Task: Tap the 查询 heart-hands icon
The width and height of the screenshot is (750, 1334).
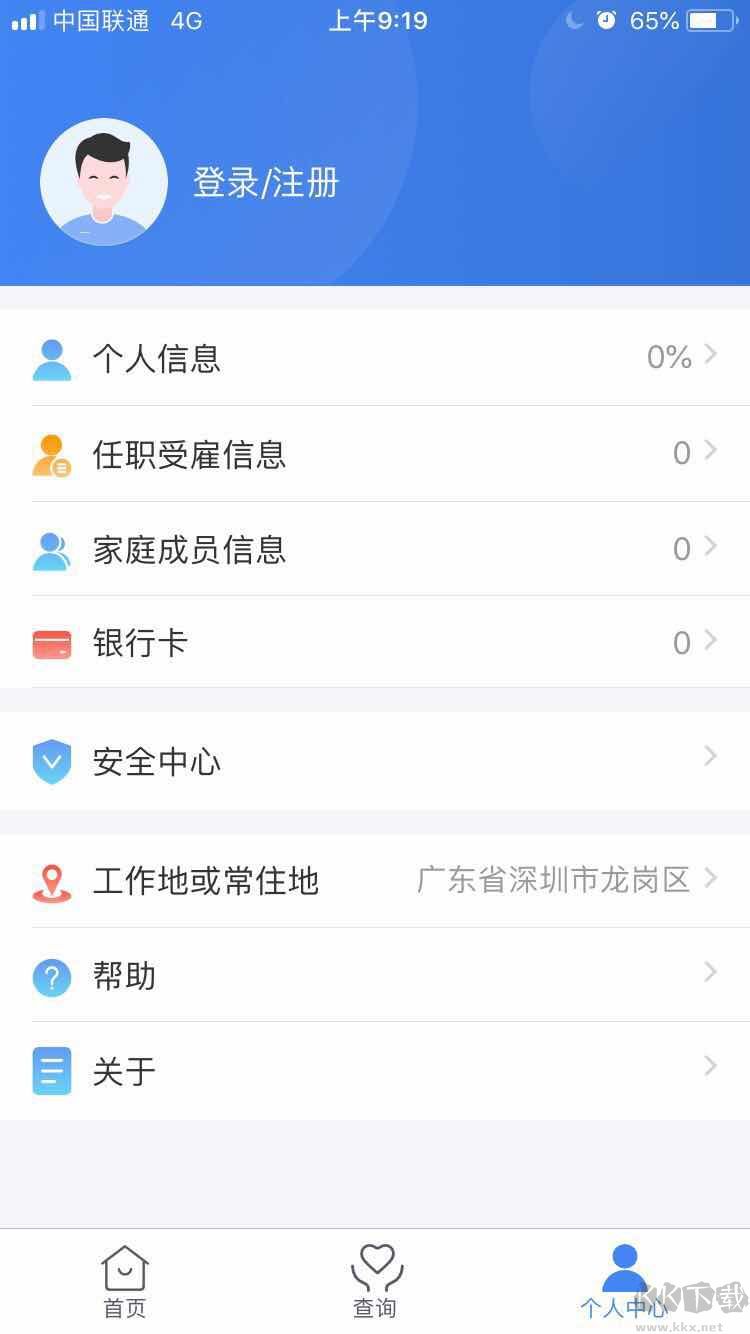Action: pos(375,1267)
